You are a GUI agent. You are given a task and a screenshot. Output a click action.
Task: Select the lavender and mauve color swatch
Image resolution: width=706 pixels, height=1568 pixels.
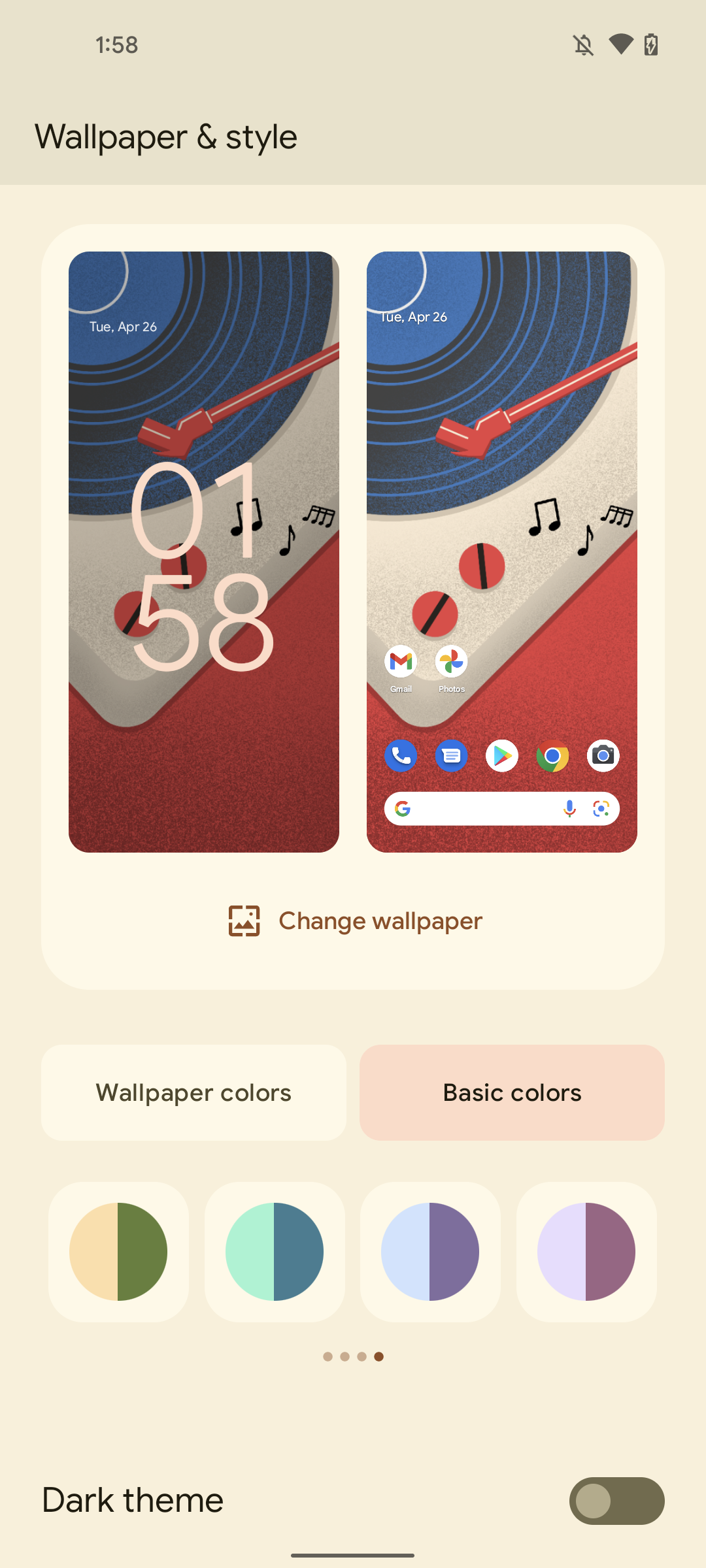click(x=586, y=1252)
